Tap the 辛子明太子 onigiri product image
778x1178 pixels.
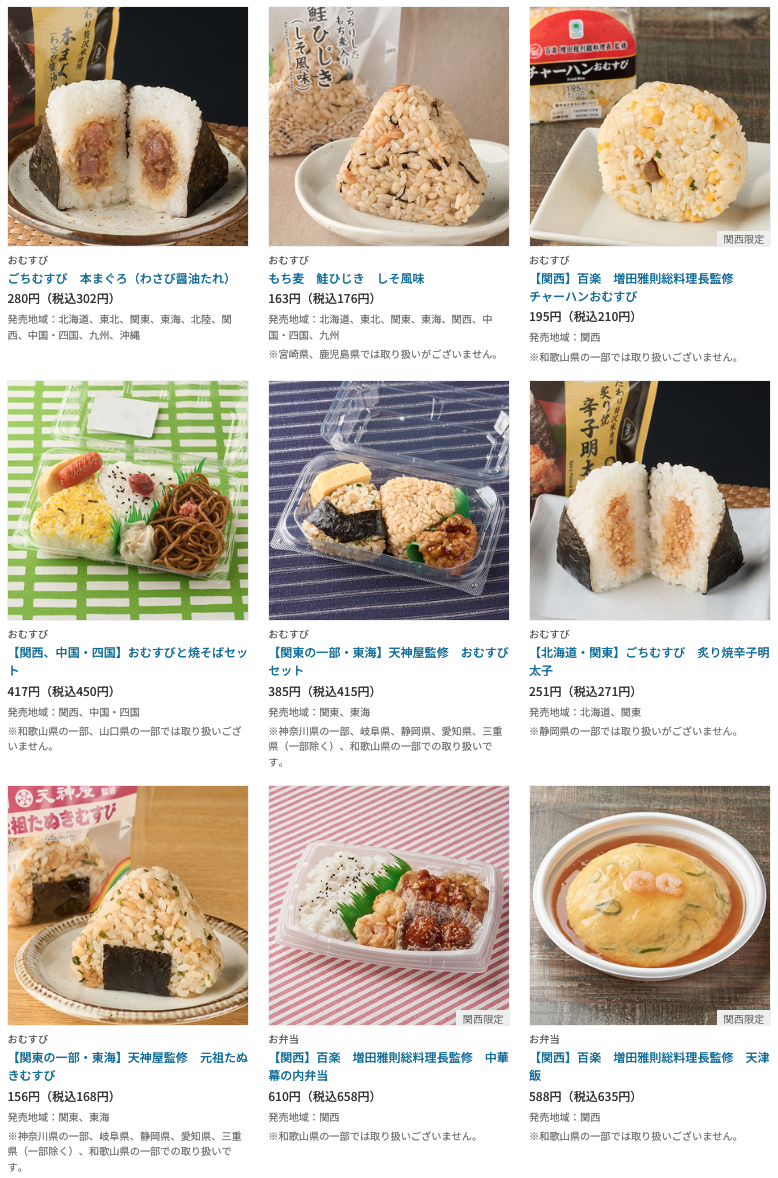tap(649, 500)
